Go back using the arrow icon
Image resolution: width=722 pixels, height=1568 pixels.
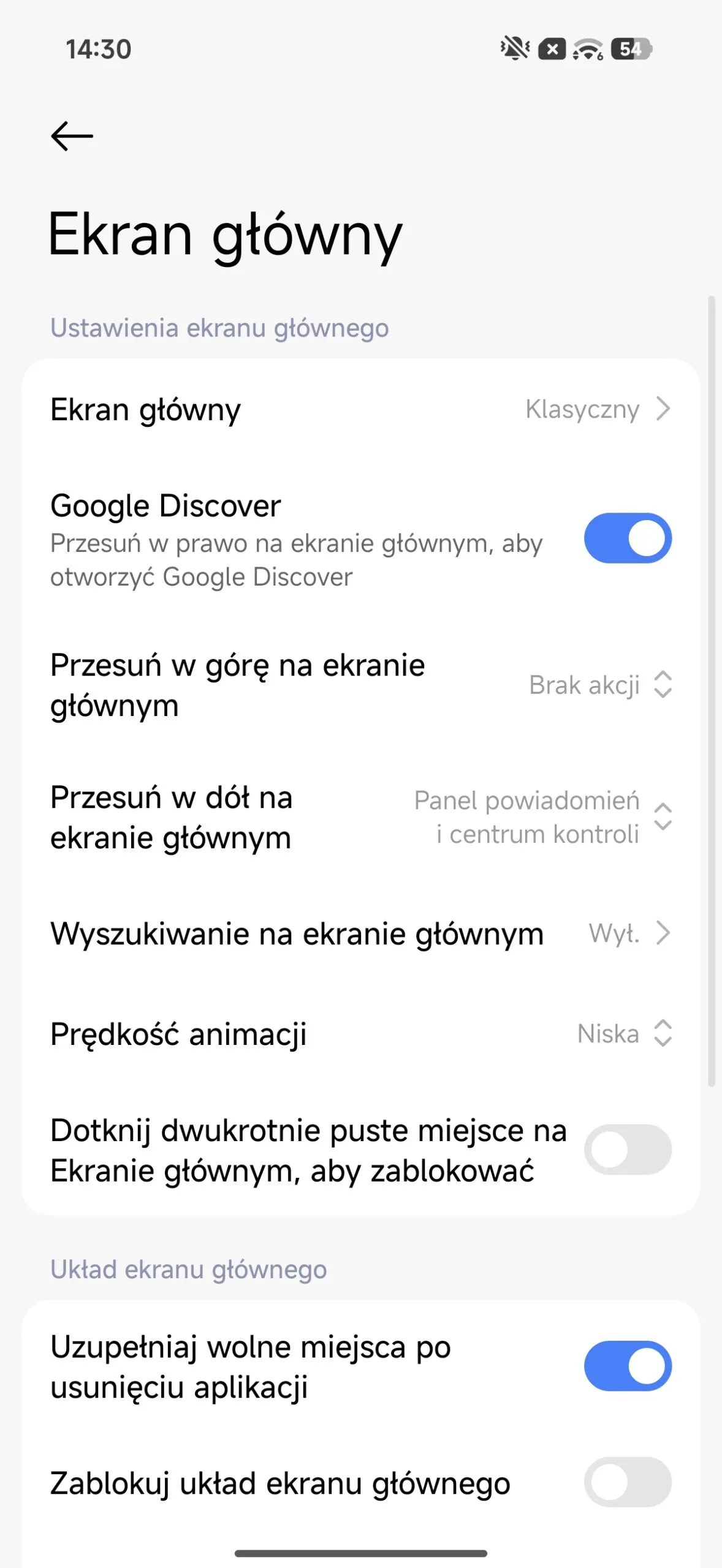click(72, 136)
